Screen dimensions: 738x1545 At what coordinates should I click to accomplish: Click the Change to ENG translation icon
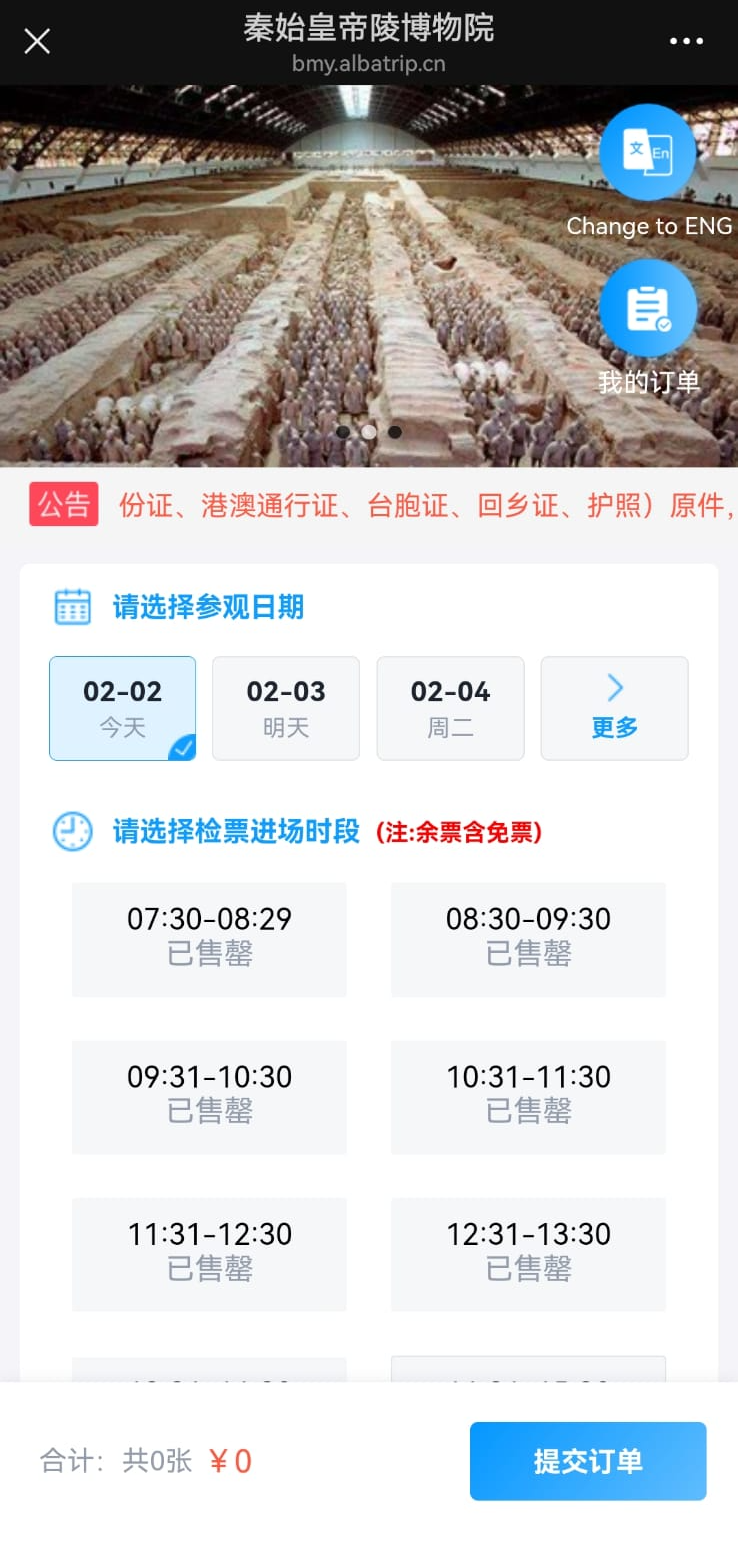click(x=647, y=153)
